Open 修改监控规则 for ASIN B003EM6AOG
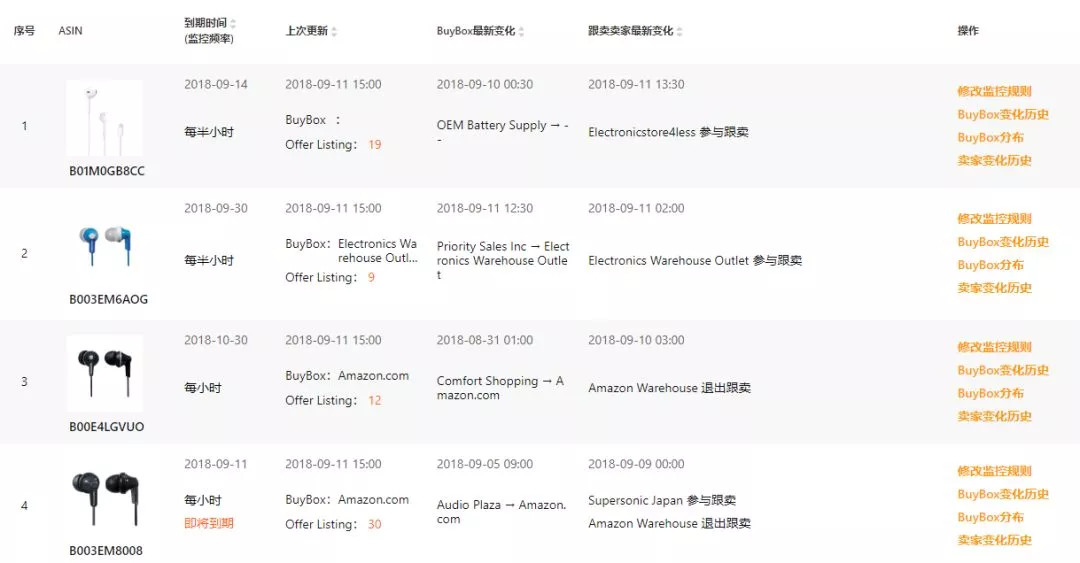The image size is (1080, 563). 994,218
